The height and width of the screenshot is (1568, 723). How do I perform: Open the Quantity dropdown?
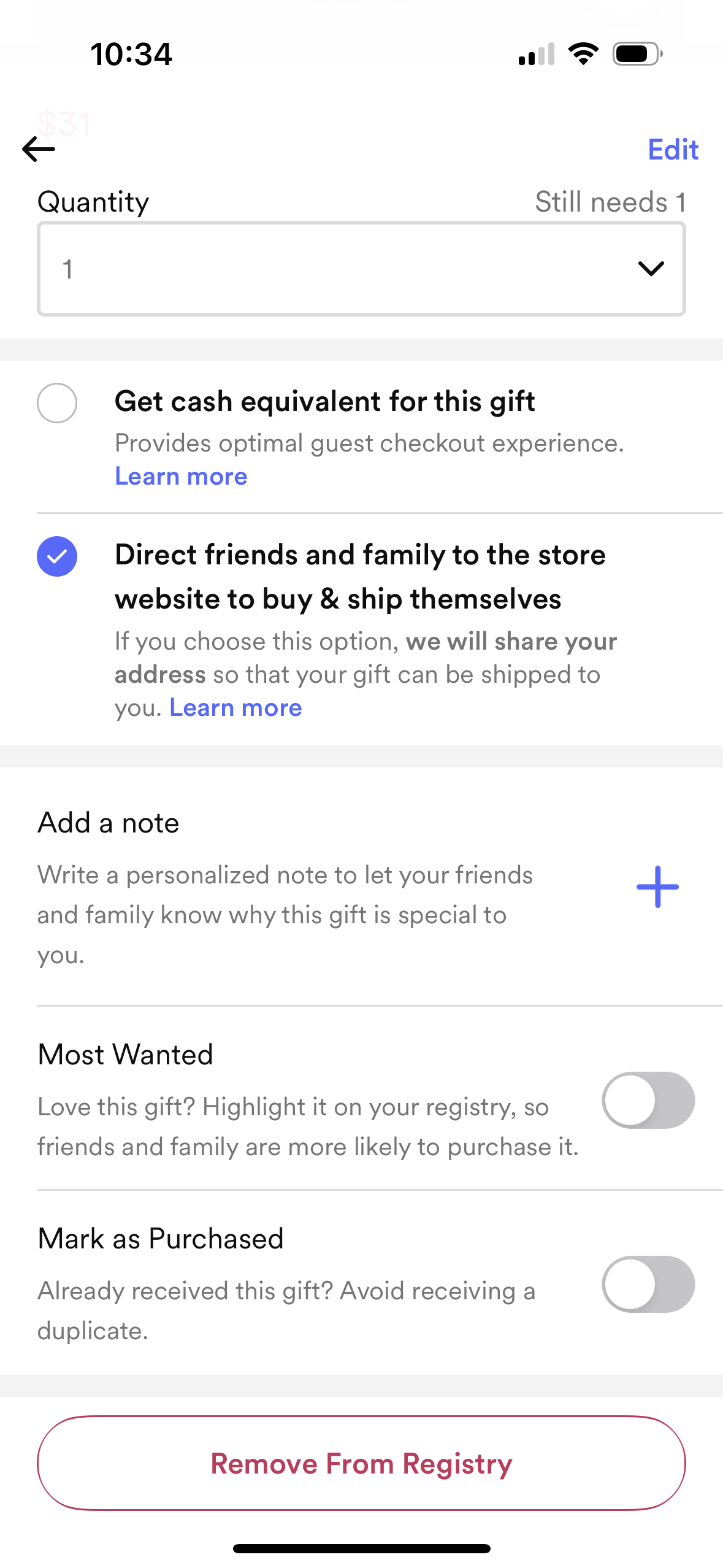tap(361, 269)
